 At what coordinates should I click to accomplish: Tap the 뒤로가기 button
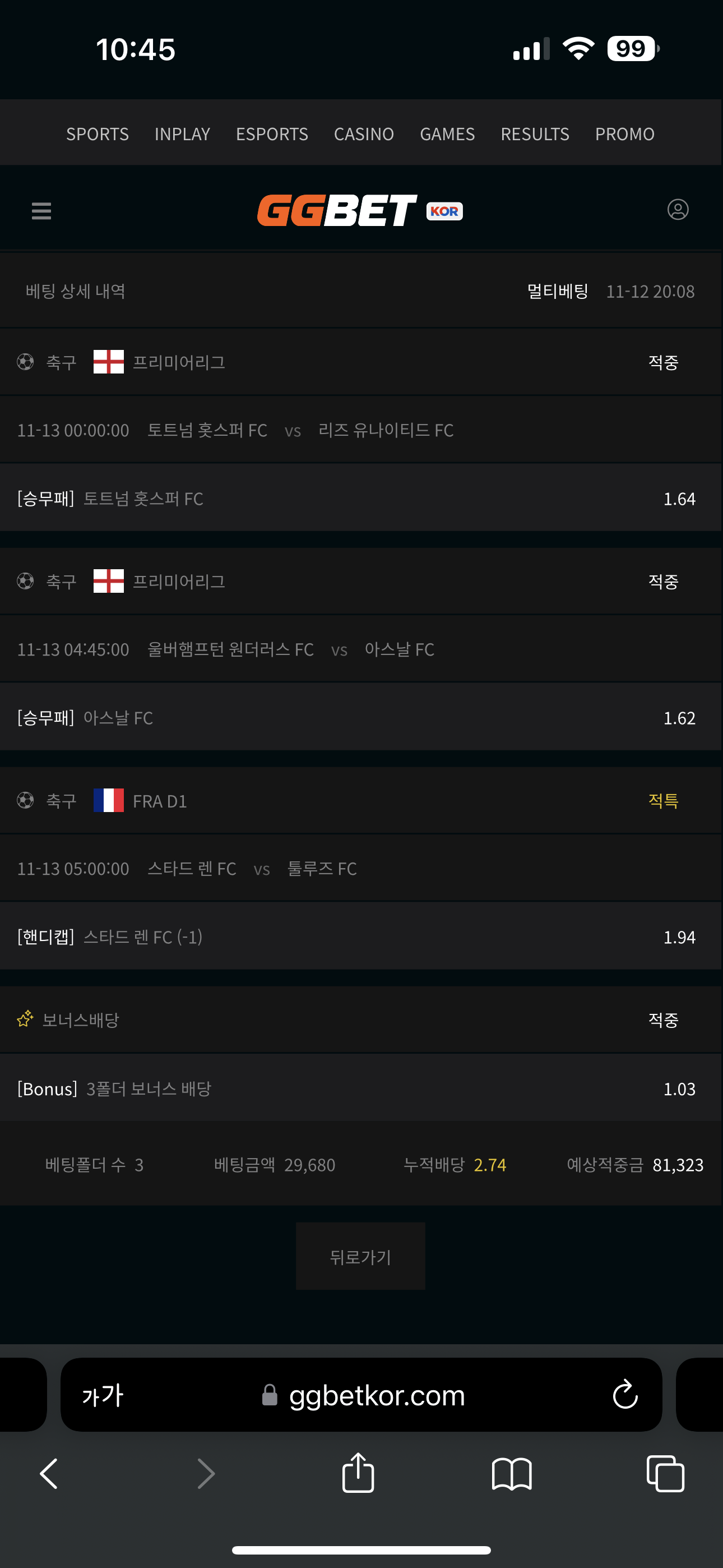tap(360, 1256)
